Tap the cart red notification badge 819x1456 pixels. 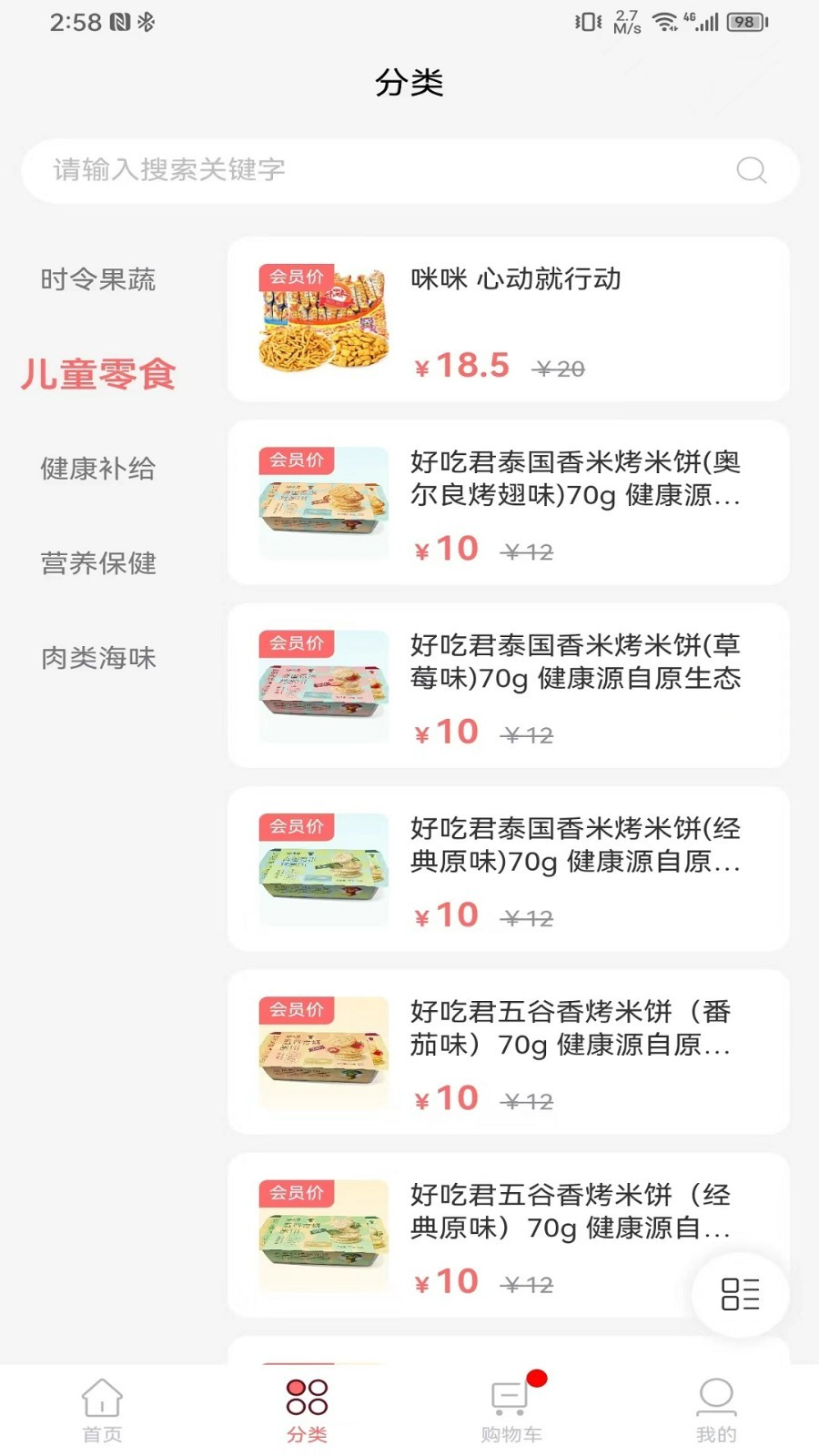click(535, 1379)
